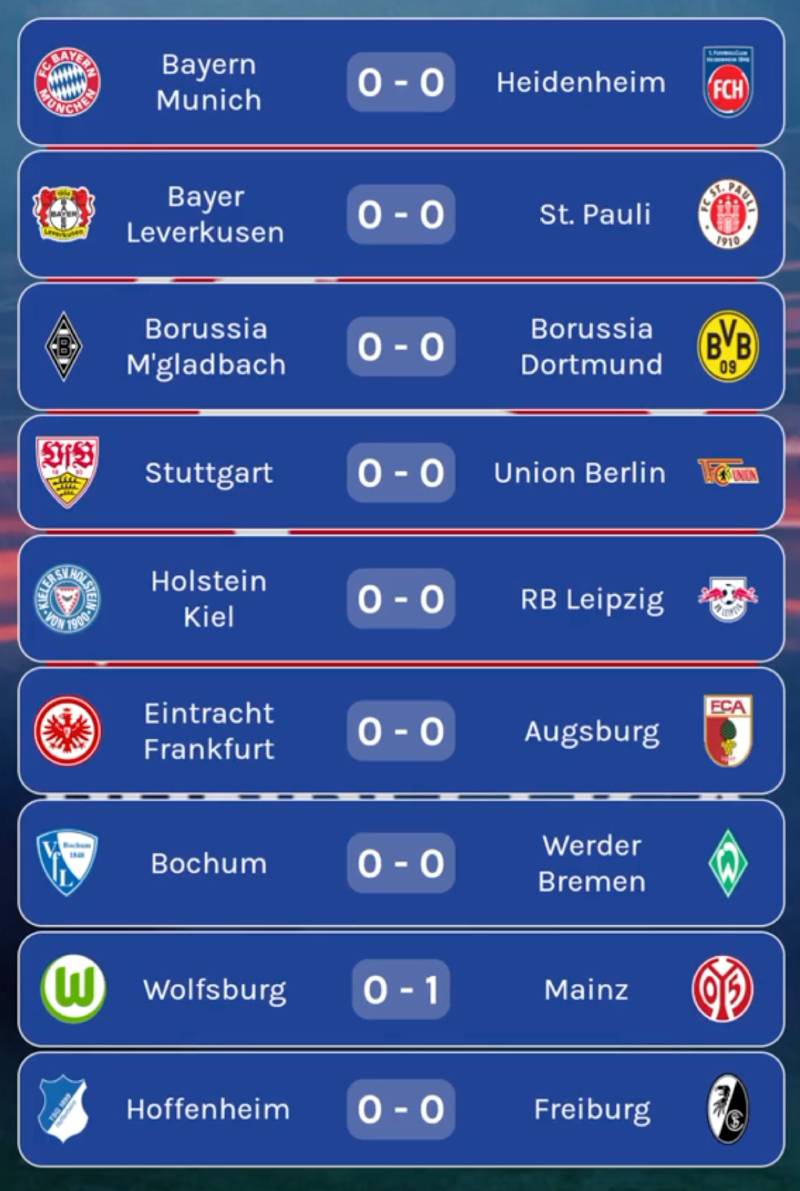Open the FC St. Pauli crest
The height and width of the screenshot is (1191, 800).
click(x=729, y=214)
